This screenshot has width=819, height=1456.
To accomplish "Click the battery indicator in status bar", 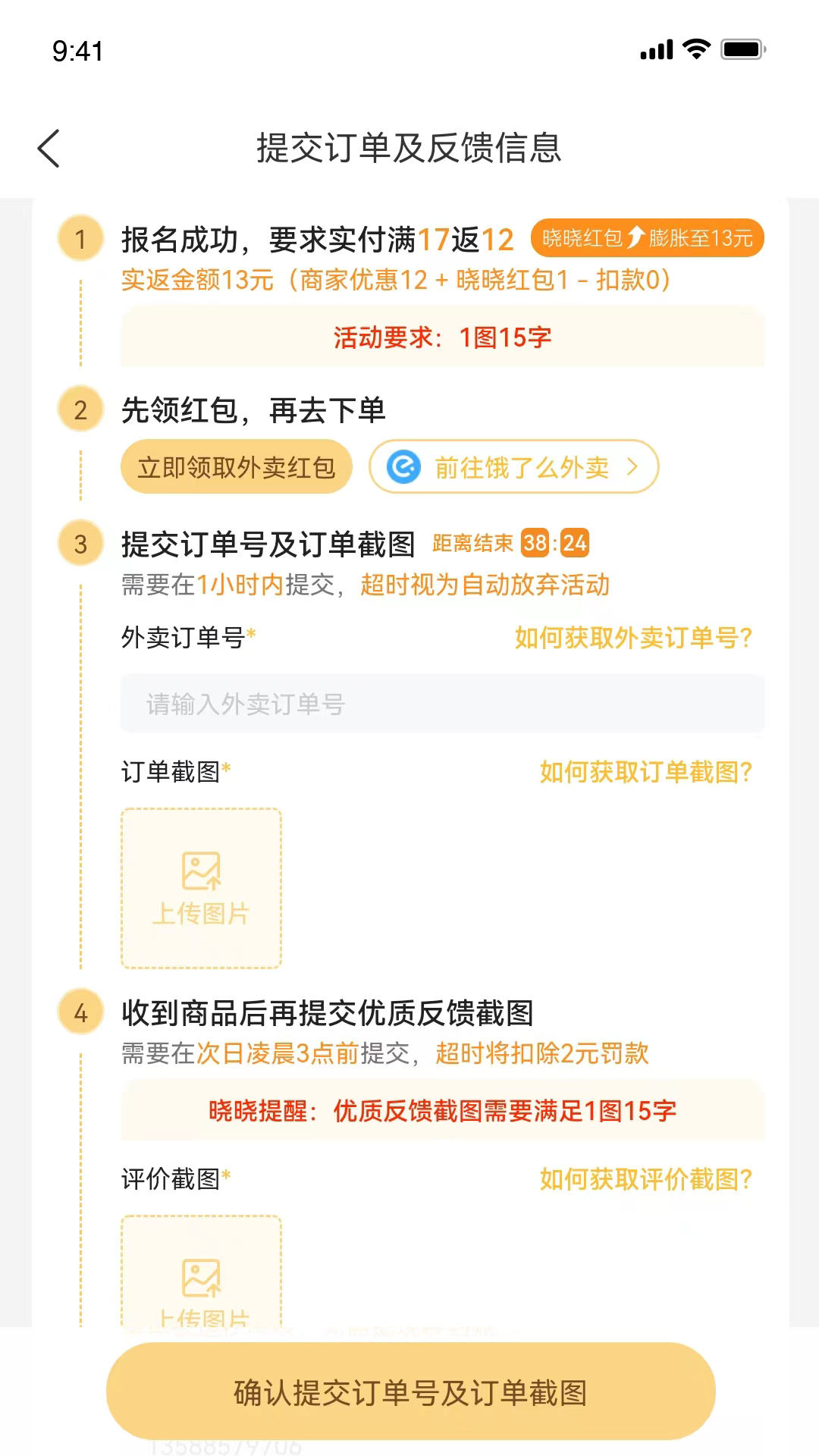I will (741, 50).
